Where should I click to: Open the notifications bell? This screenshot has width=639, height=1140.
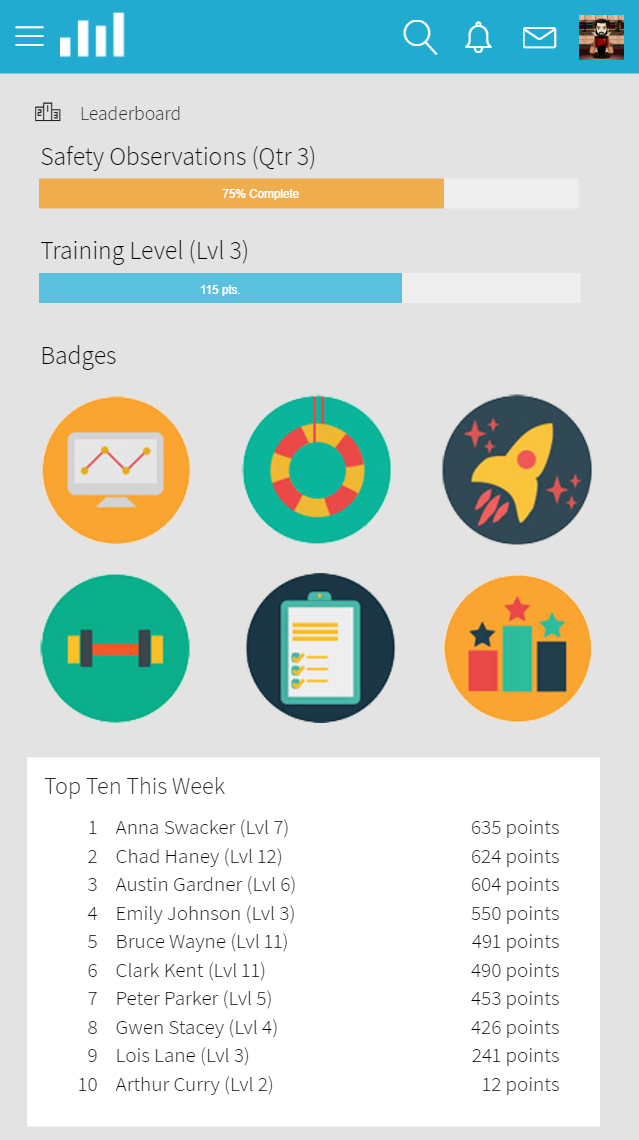tap(478, 37)
